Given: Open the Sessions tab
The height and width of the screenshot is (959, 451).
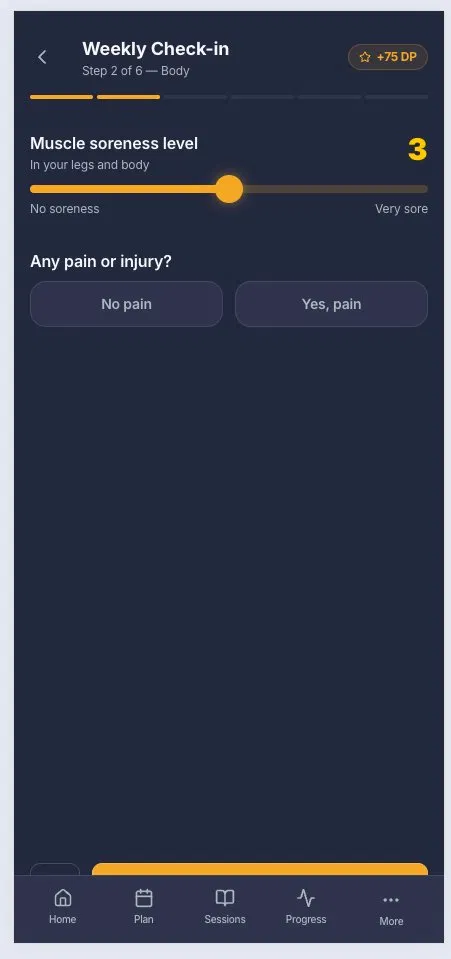Looking at the screenshot, I should (x=225, y=907).
